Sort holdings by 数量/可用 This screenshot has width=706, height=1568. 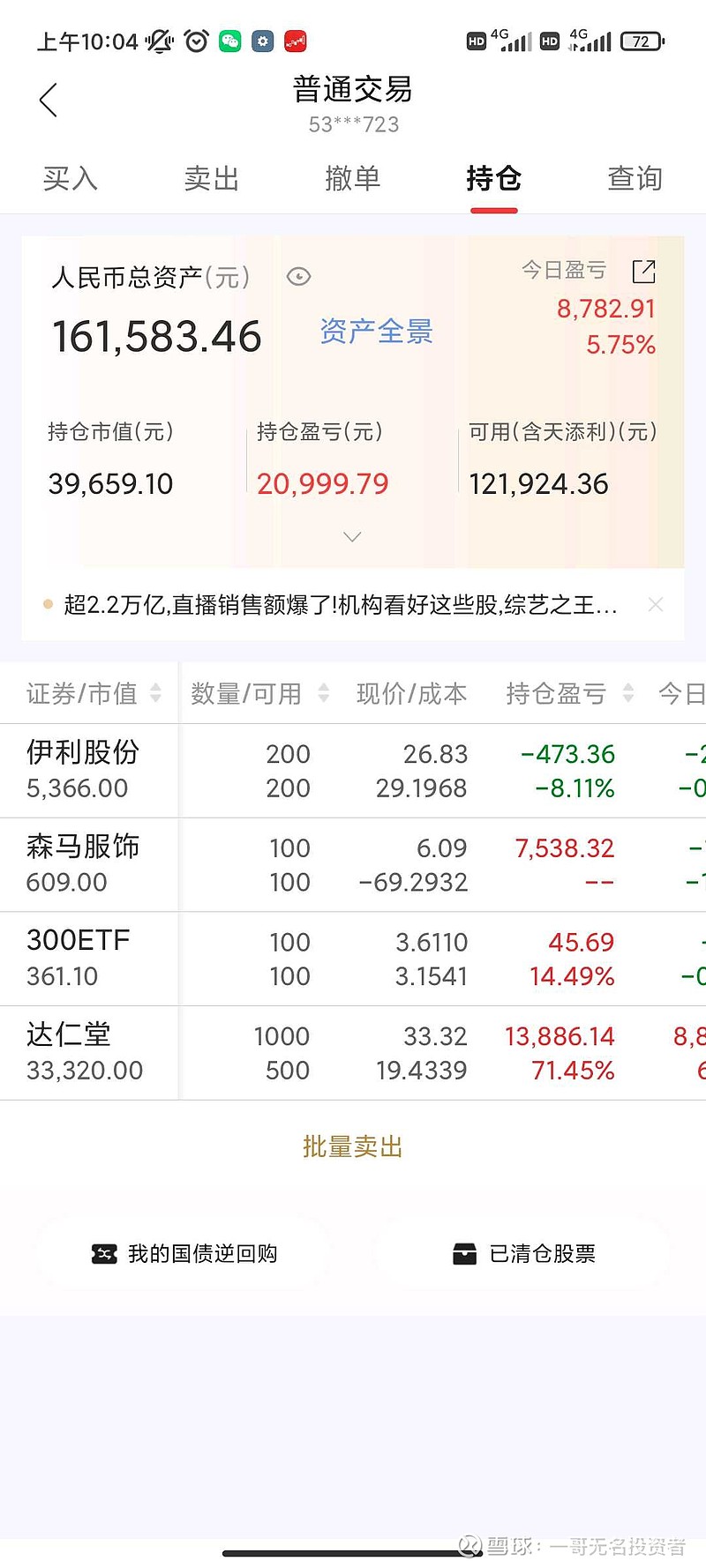tap(259, 693)
